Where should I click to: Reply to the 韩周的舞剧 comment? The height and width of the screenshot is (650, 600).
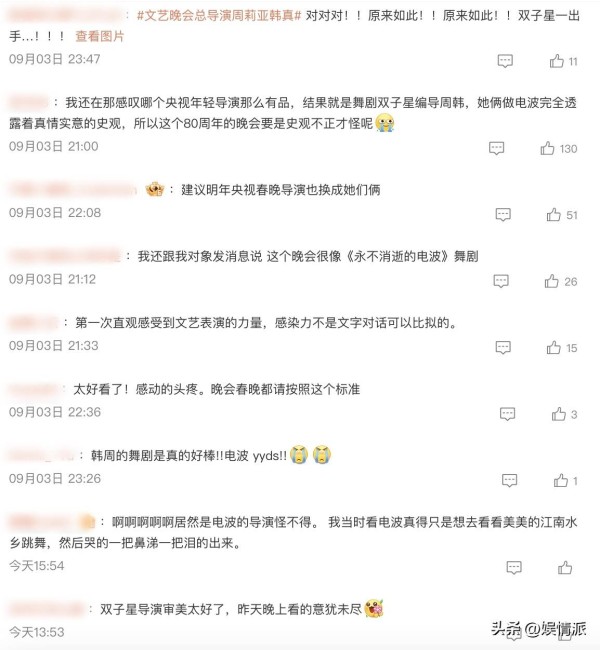pos(508,481)
